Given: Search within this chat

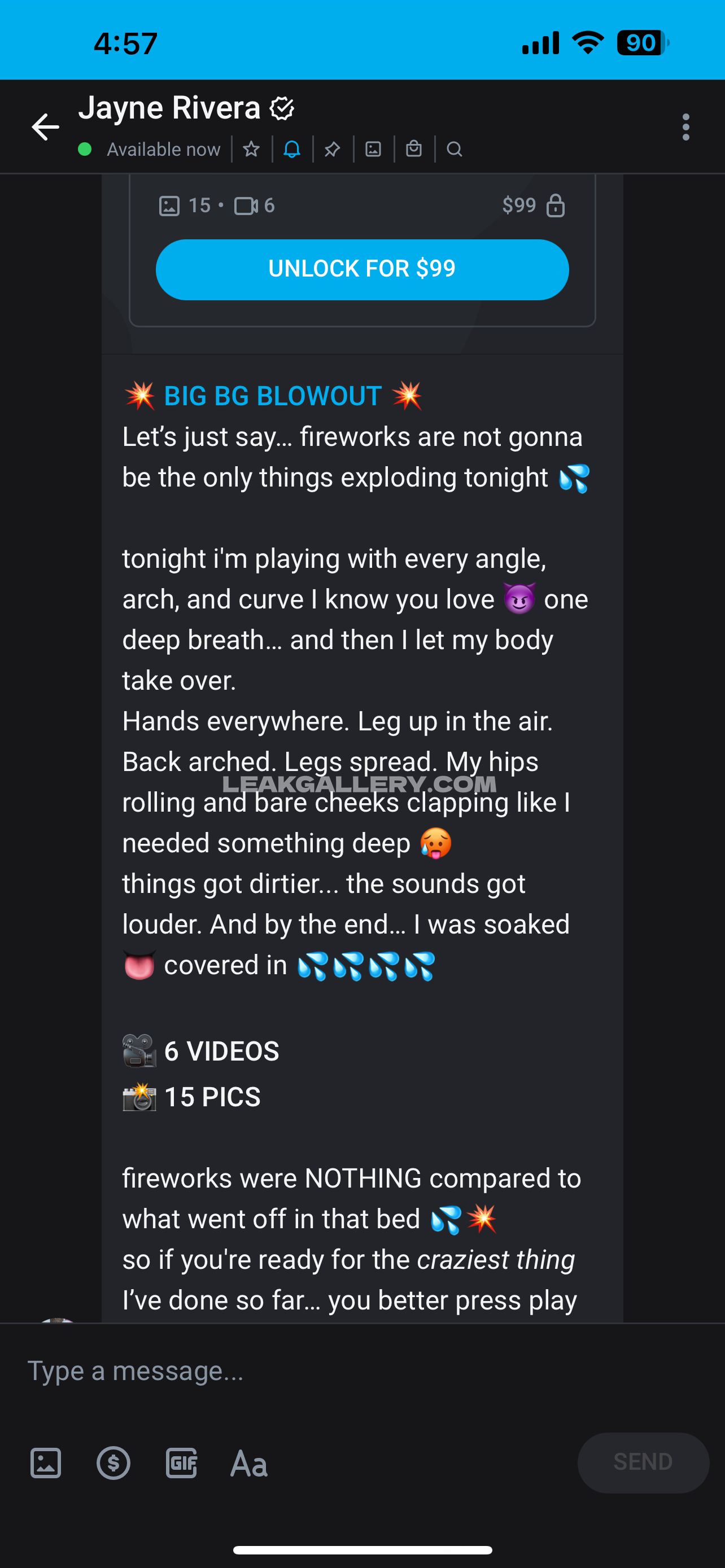Looking at the screenshot, I should point(454,149).
